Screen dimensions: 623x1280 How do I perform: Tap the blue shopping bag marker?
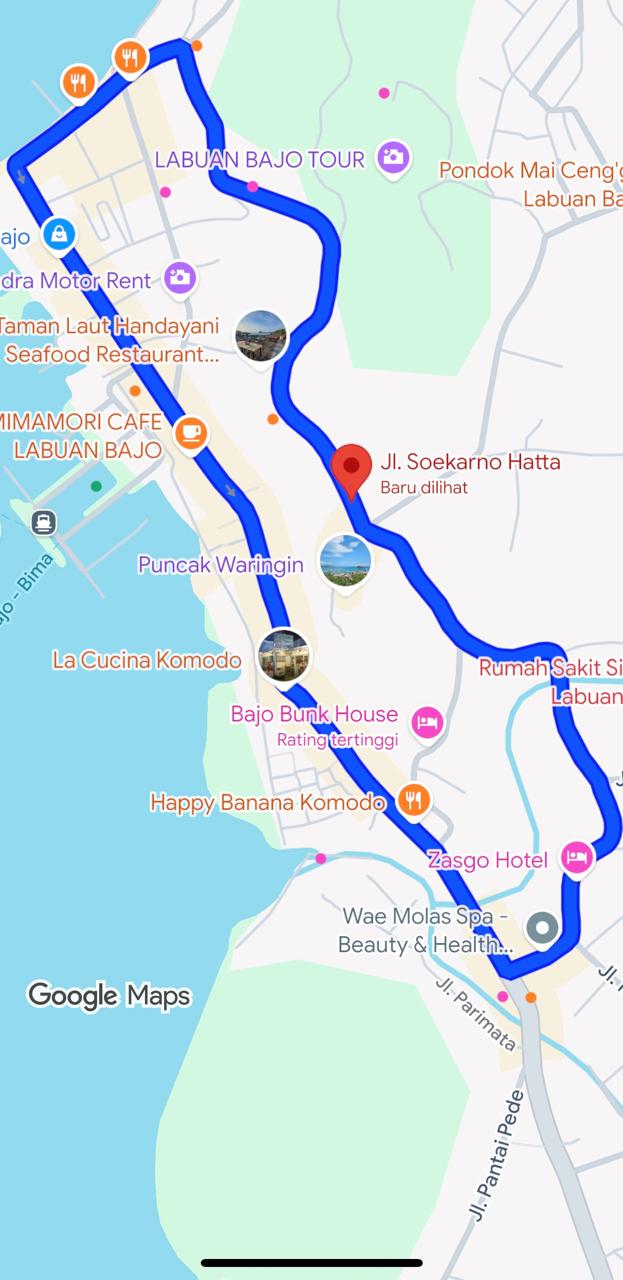coord(60,235)
